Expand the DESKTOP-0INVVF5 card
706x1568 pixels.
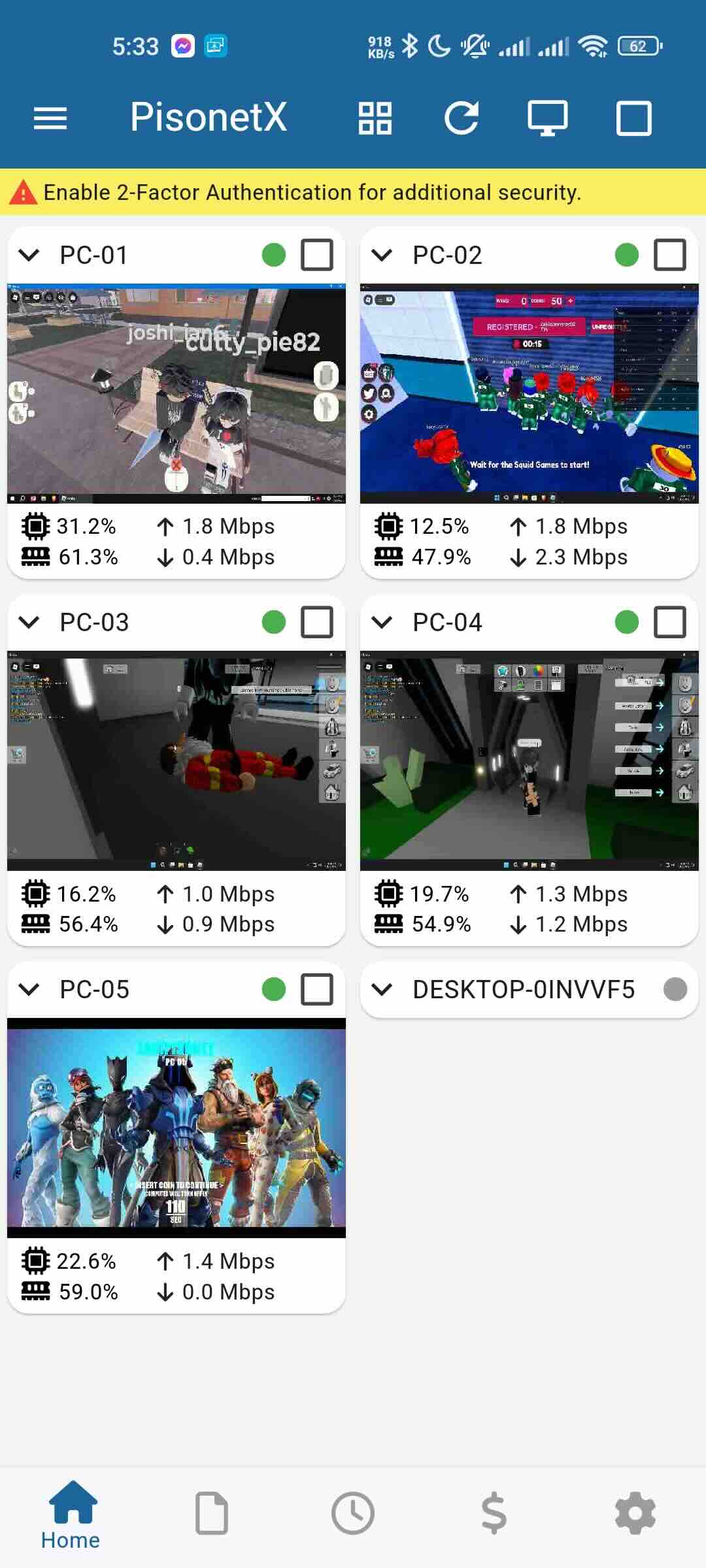(x=382, y=989)
